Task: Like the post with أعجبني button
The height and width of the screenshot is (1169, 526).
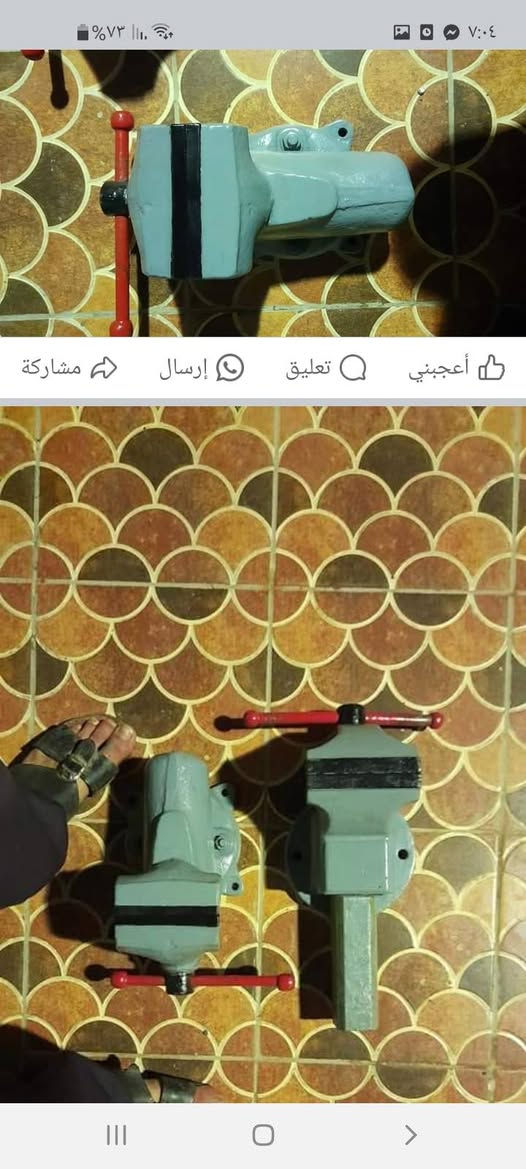Action: coord(456,368)
